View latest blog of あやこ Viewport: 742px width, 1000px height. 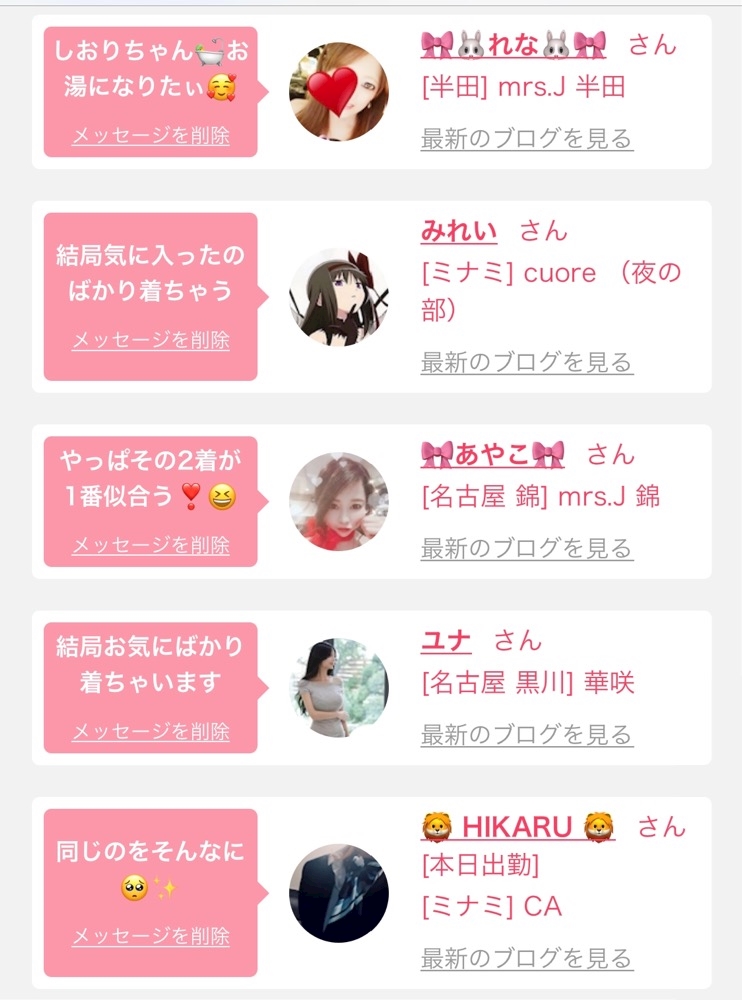527,548
